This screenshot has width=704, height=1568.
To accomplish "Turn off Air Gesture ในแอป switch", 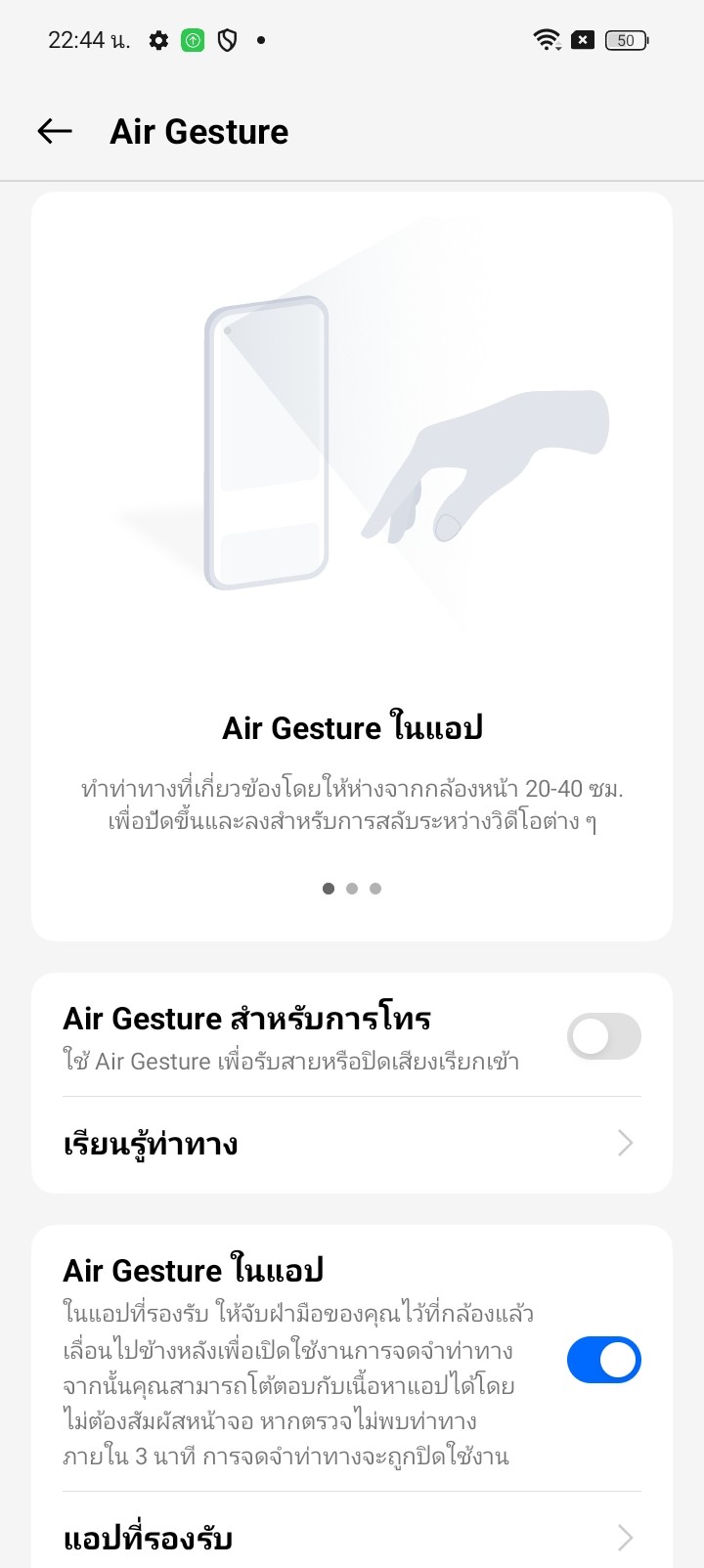I will tap(603, 1360).
